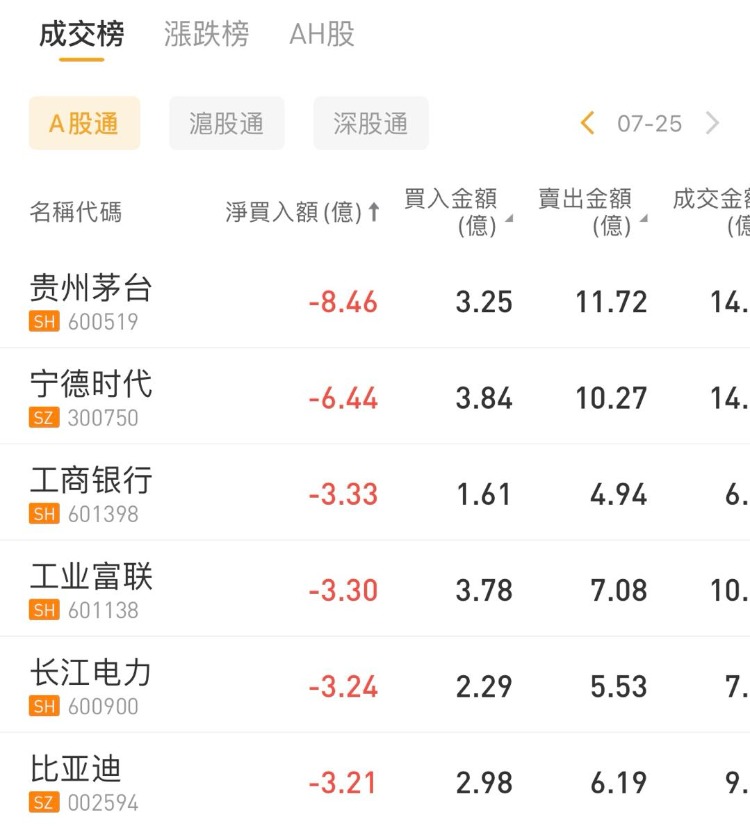Image resolution: width=750 pixels, height=826 pixels.
Task: Select the 滬股通 filter chip
Action: tap(227, 124)
